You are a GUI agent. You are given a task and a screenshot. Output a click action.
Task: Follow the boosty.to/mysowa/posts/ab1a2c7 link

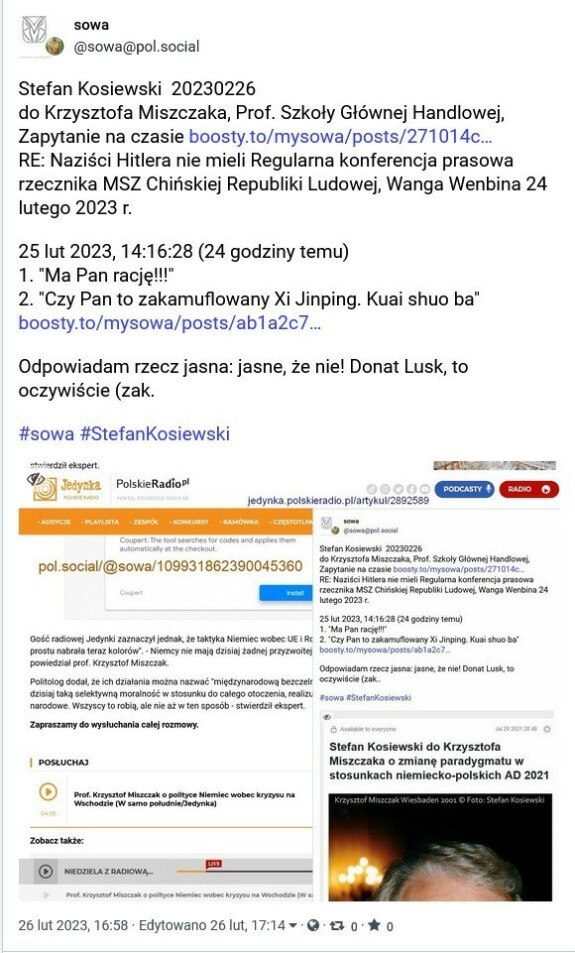coord(170,323)
